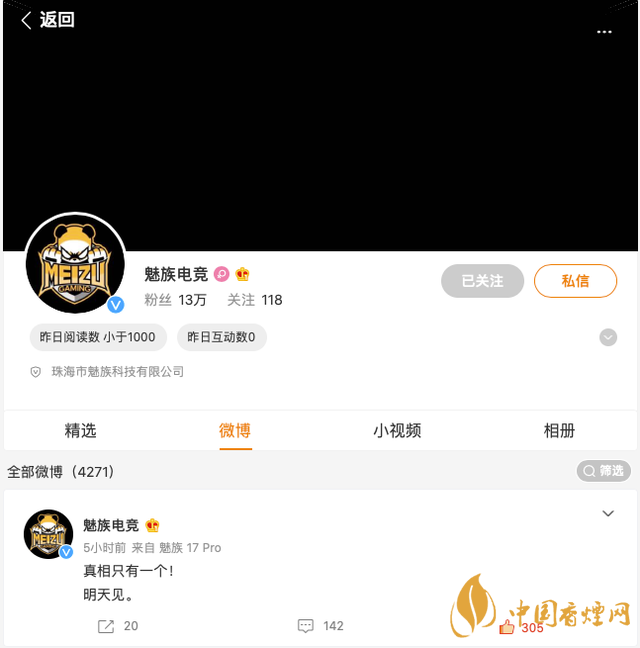Open the three-dot overflow menu
Image resolution: width=640 pixels, height=648 pixels.
(604, 32)
